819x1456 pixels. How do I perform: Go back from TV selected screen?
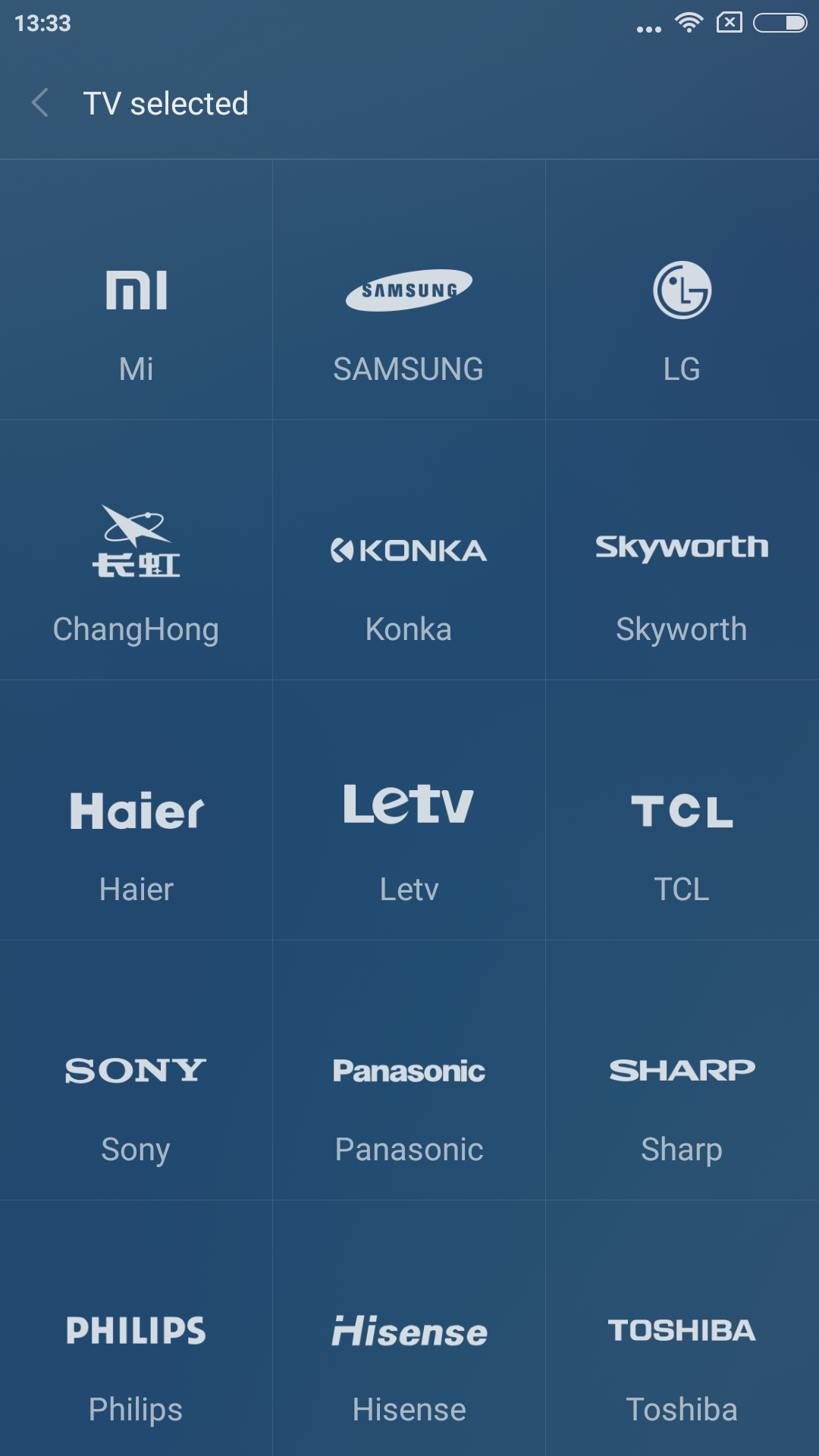tap(40, 103)
